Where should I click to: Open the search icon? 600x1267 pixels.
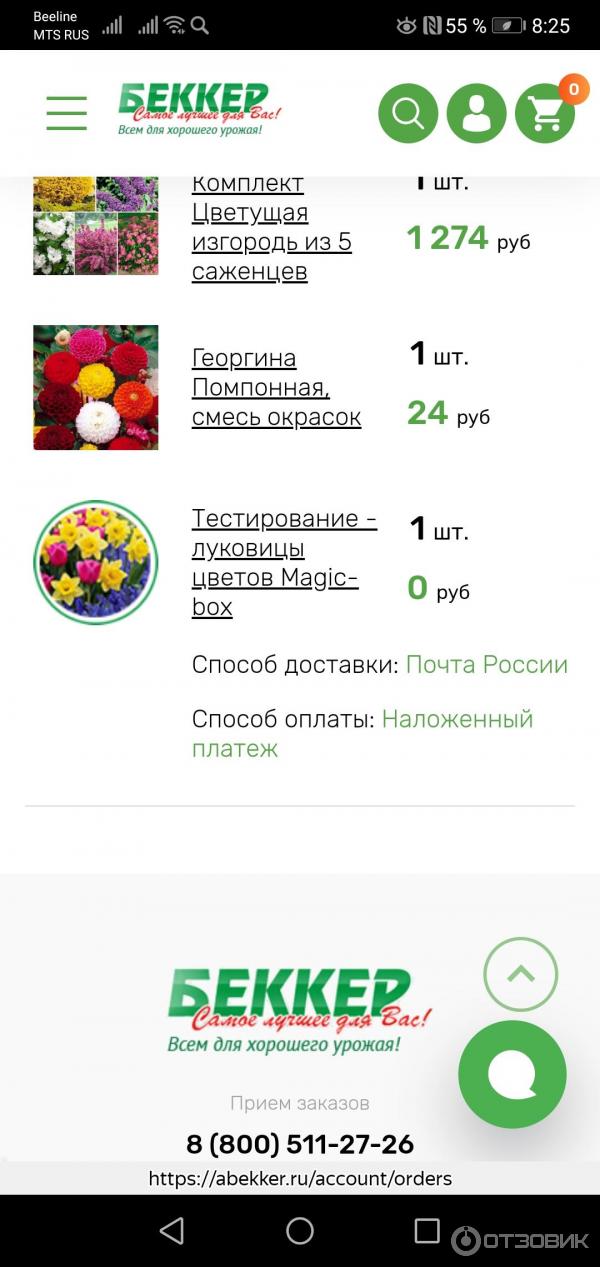408,113
